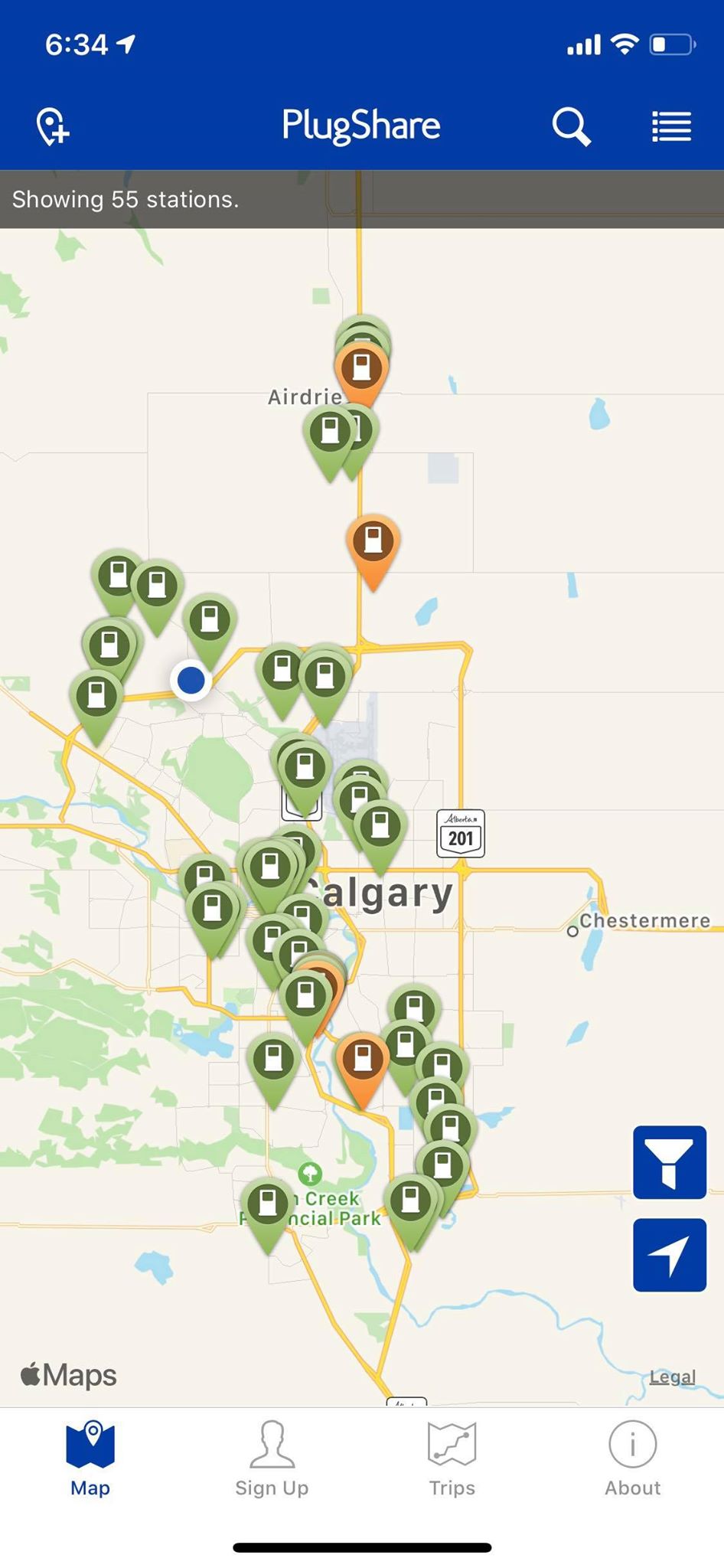Select the Map tab
This screenshot has width=724, height=1568.
pyautogui.click(x=91, y=1459)
